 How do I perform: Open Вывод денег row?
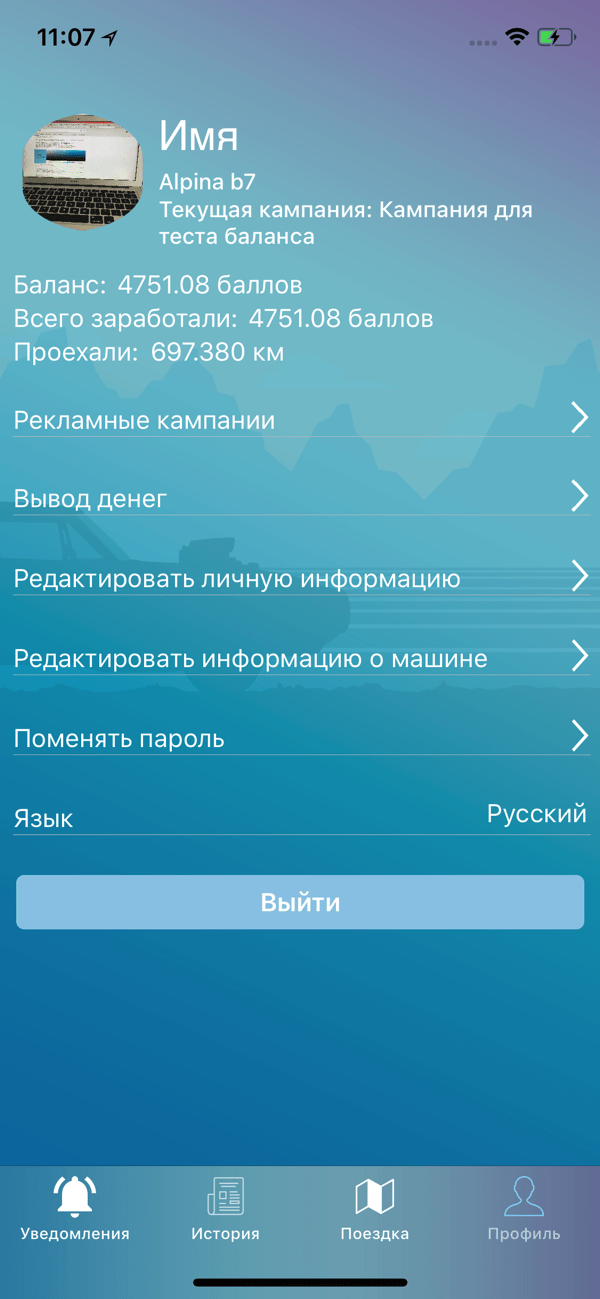coord(300,497)
